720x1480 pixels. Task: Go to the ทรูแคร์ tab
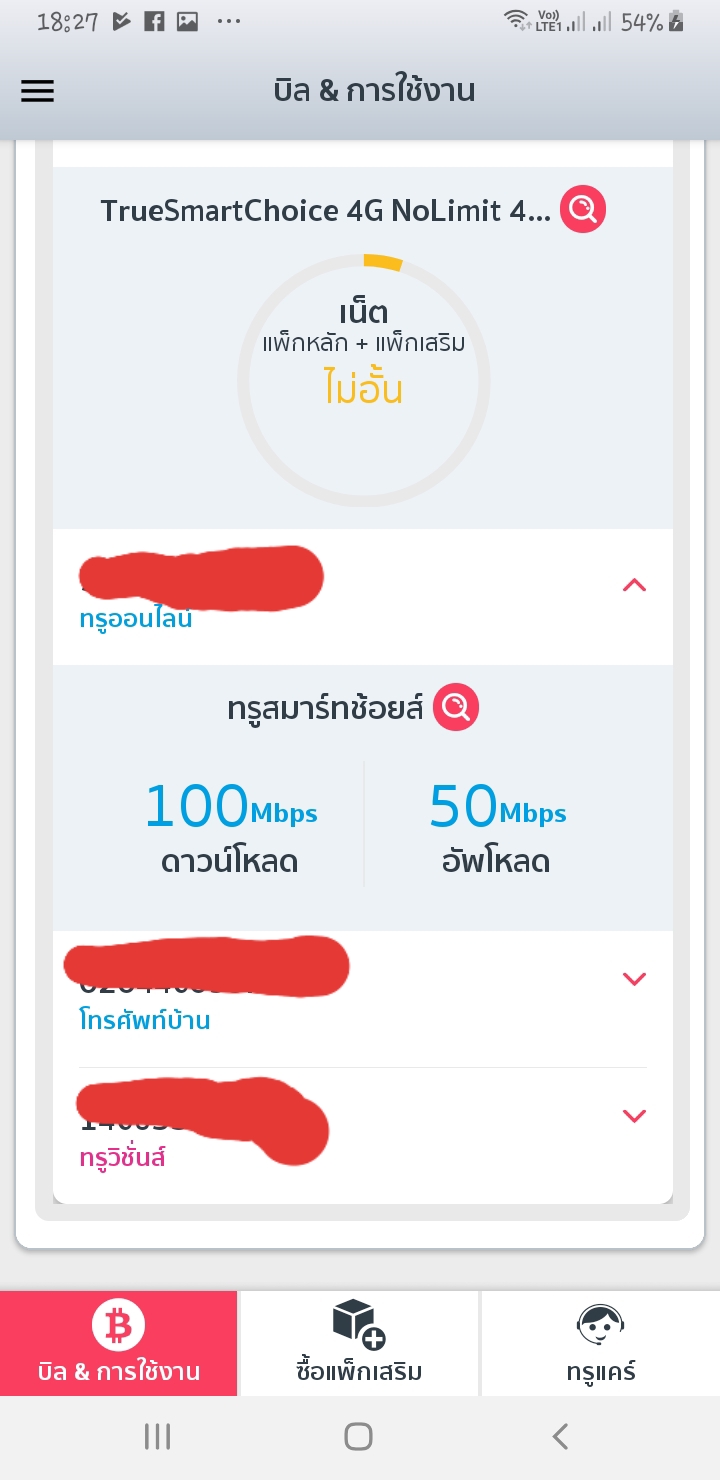click(x=600, y=1343)
